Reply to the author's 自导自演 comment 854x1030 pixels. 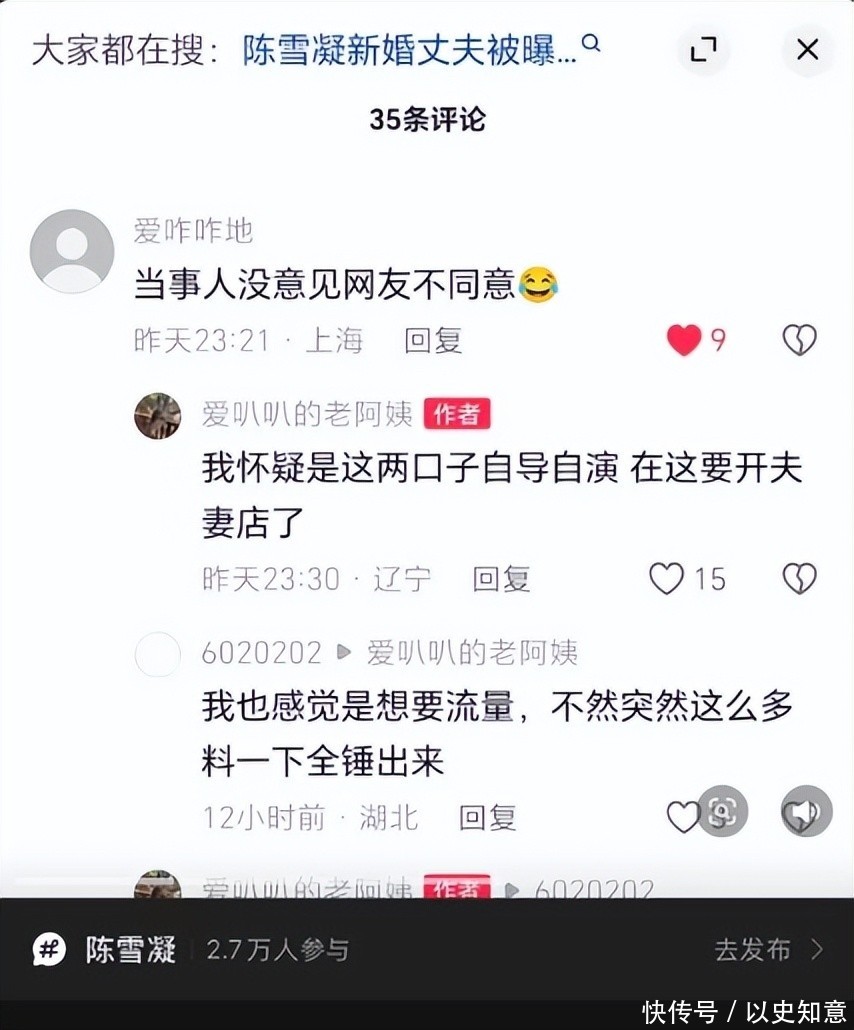pyautogui.click(x=501, y=579)
